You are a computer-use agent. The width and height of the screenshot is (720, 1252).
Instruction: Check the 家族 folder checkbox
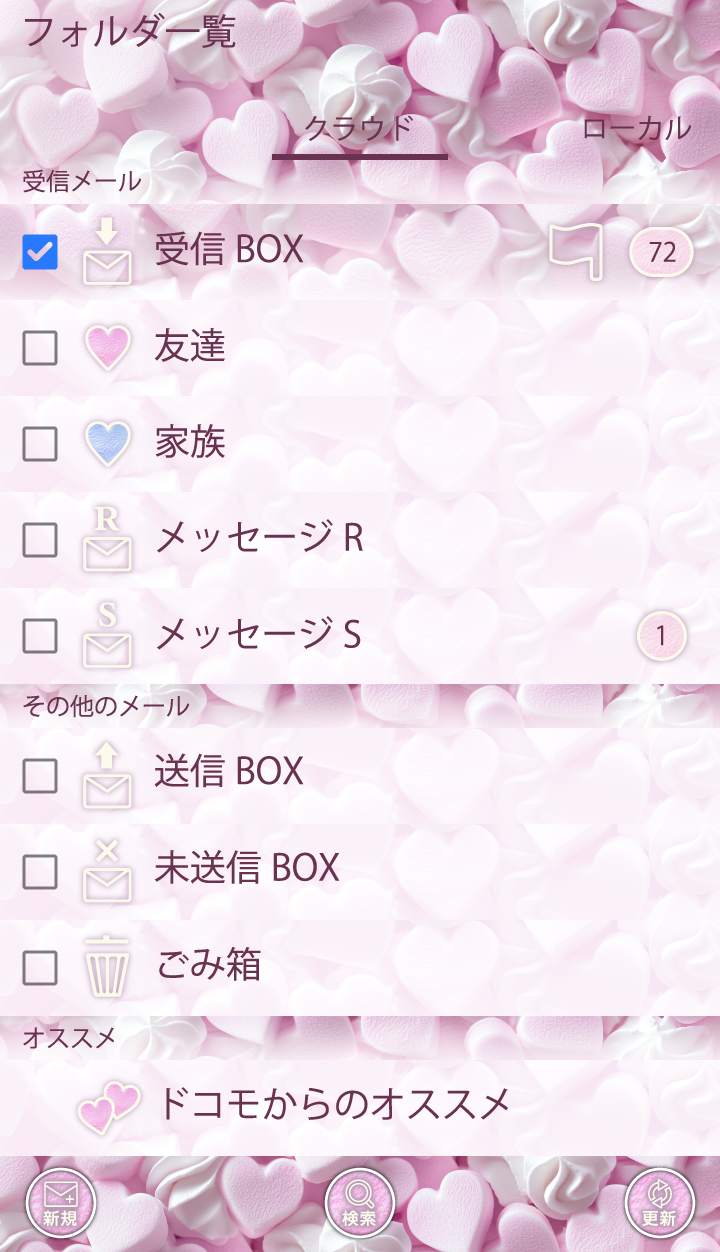pyautogui.click(x=40, y=444)
